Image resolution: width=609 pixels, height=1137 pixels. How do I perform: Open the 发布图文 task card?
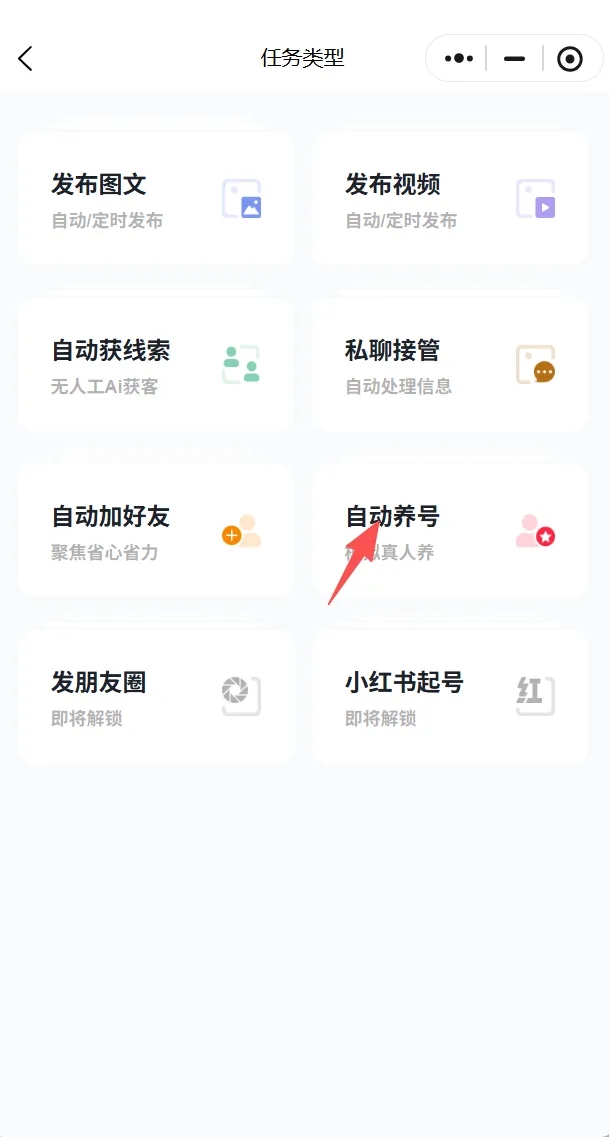[x=156, y=199]
